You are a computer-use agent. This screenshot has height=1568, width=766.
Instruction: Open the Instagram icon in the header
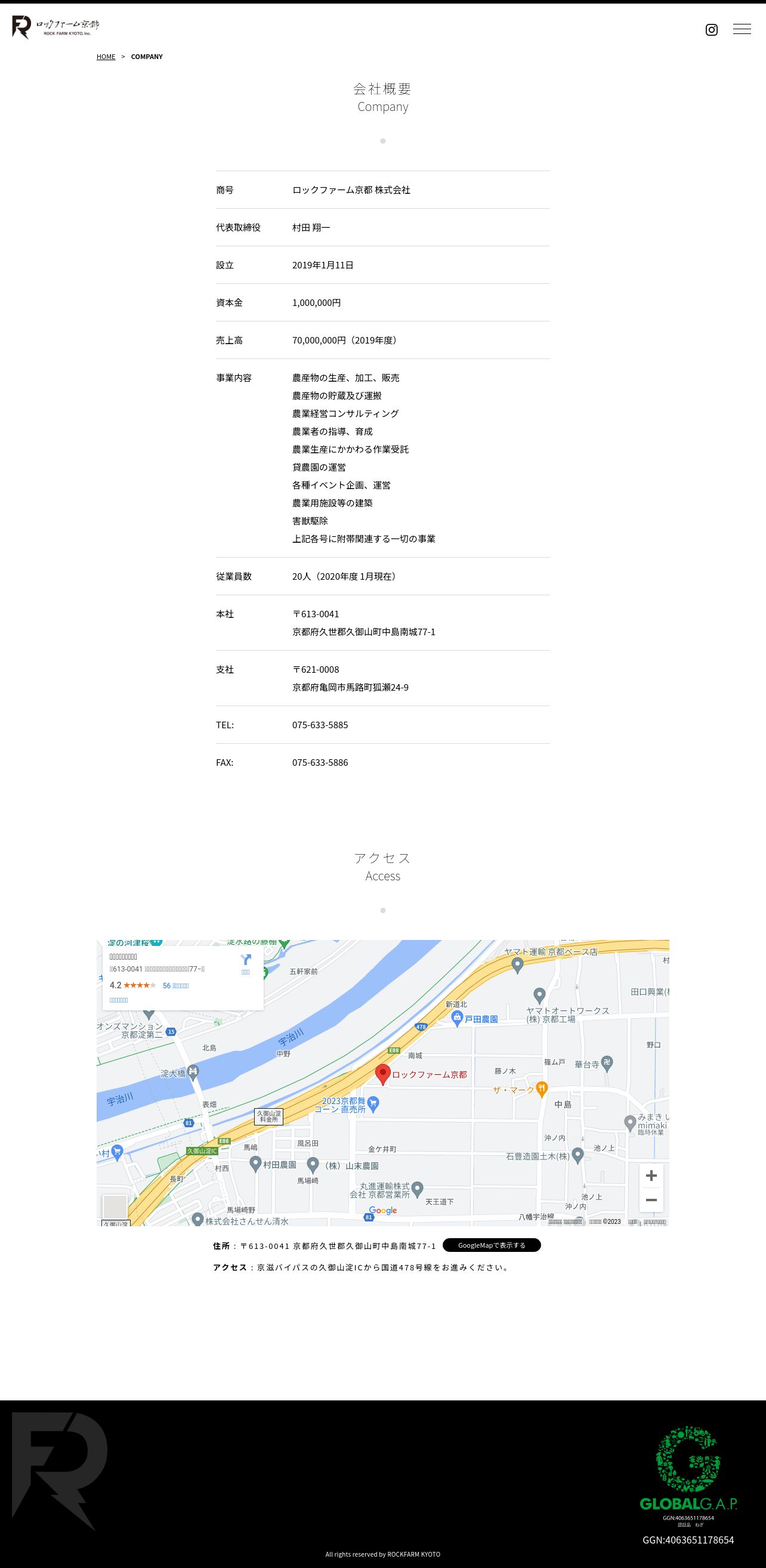click(711, 29)
